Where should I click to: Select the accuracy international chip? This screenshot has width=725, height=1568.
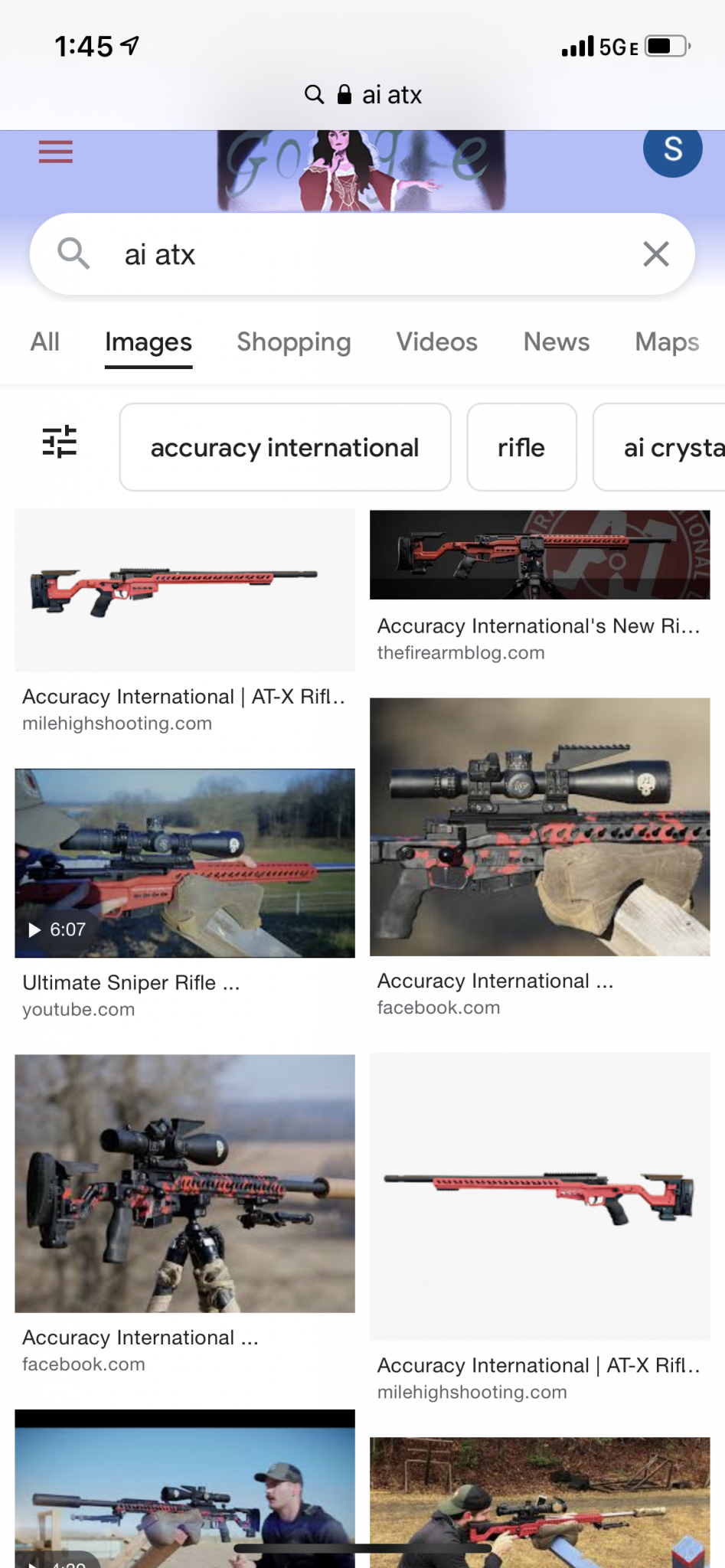coord(285,447)
